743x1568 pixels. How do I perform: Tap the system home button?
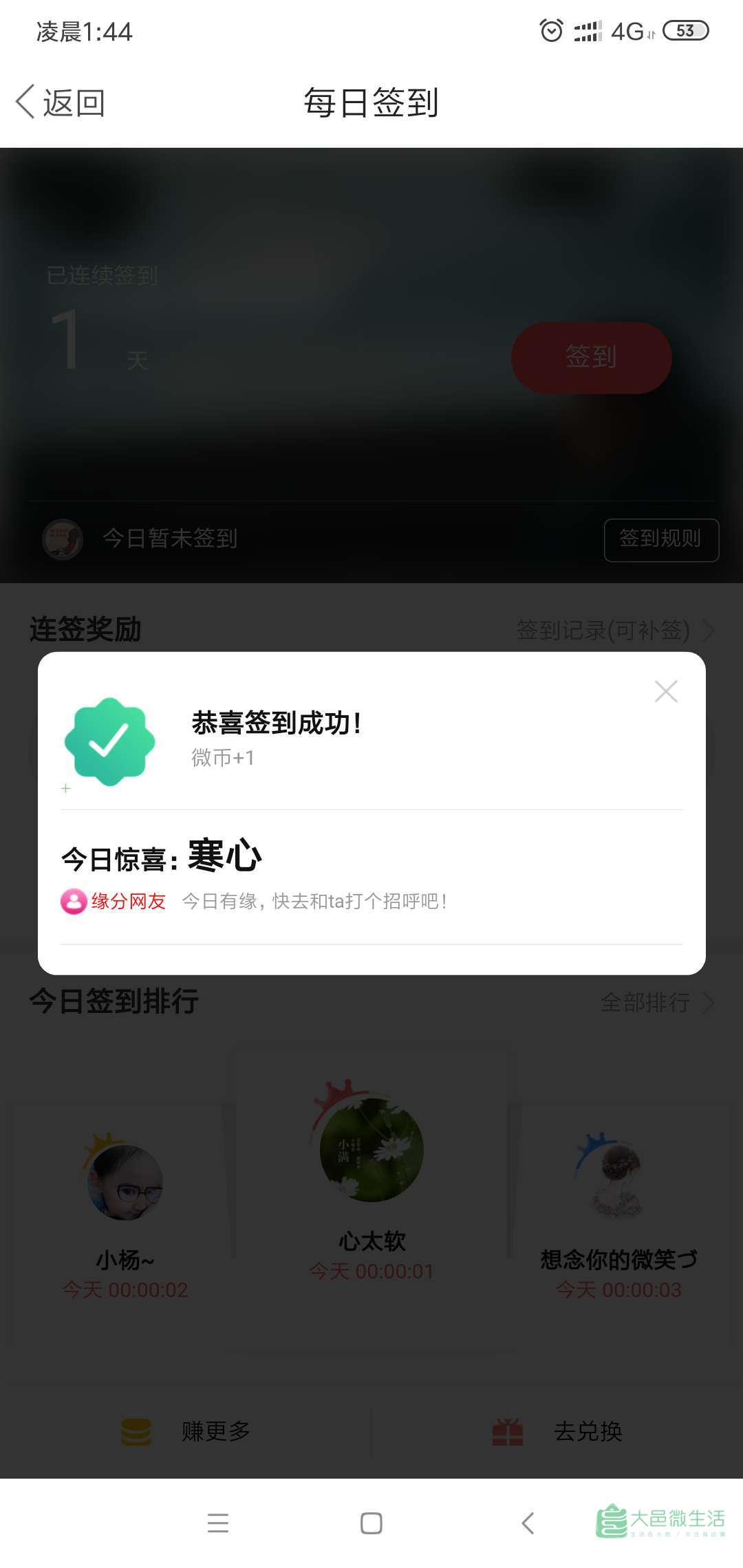point(371,1523)
